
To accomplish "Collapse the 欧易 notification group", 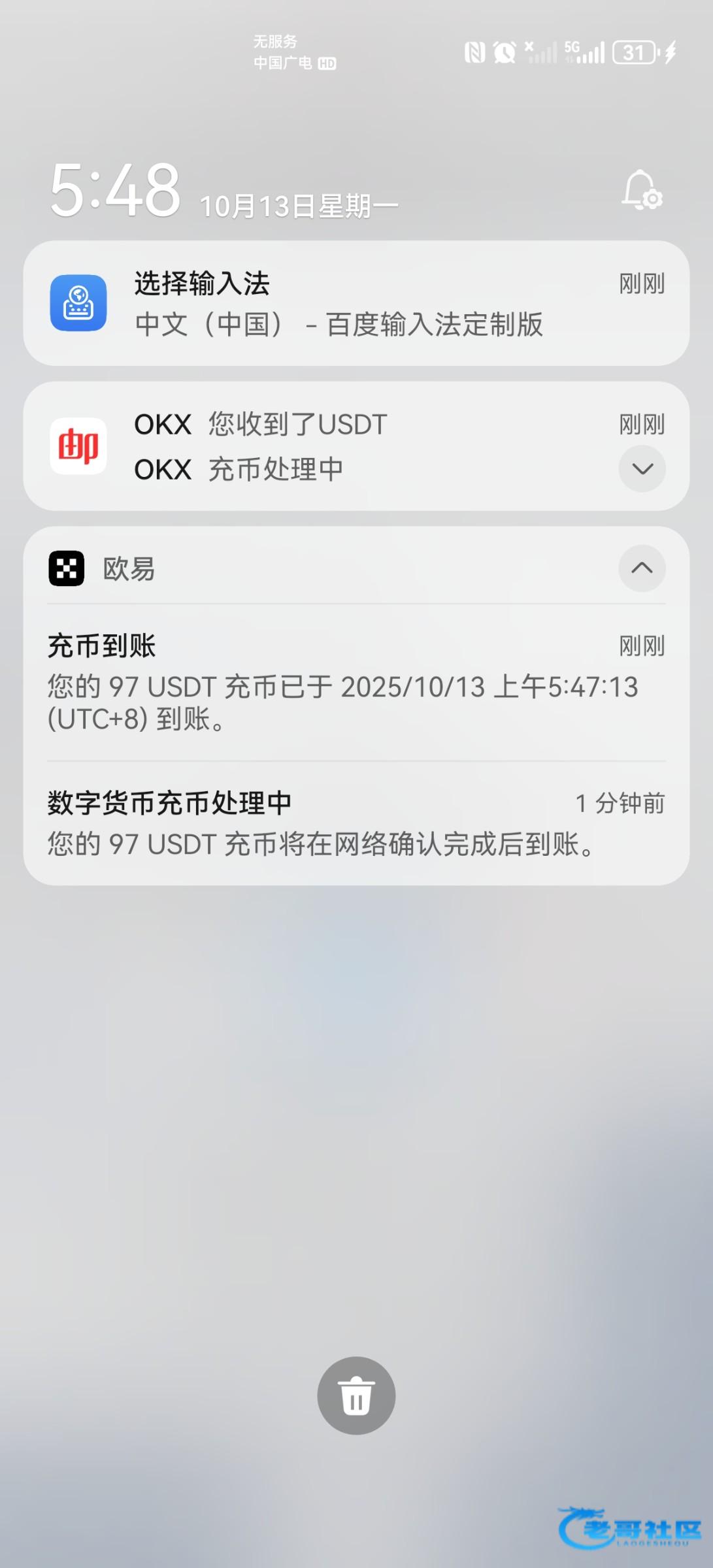I will point(642,568).
